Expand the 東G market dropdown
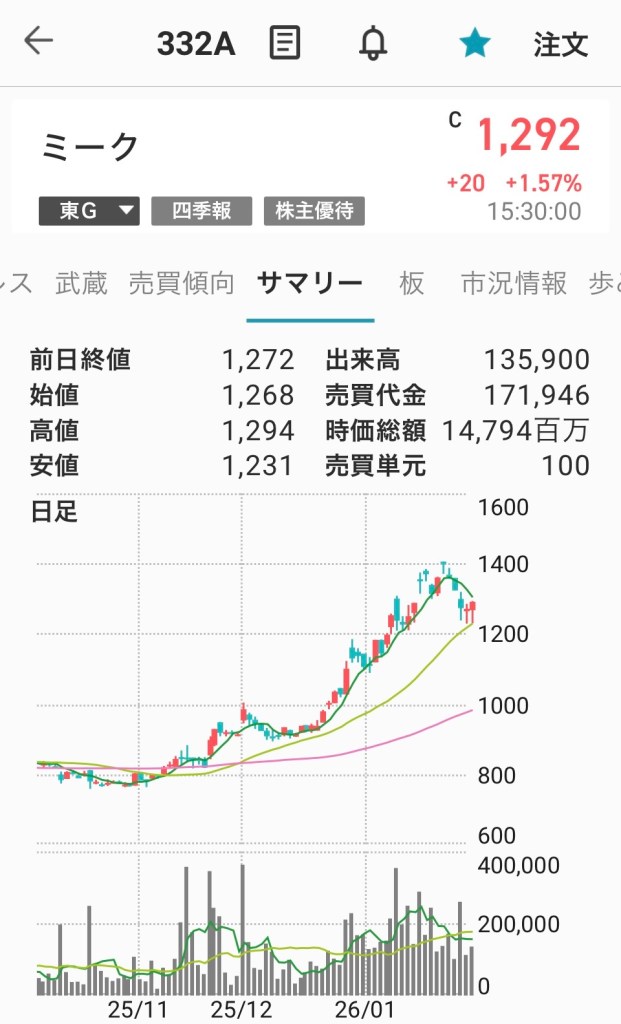This screenshot has width=621, height=1024. [89, 211]
